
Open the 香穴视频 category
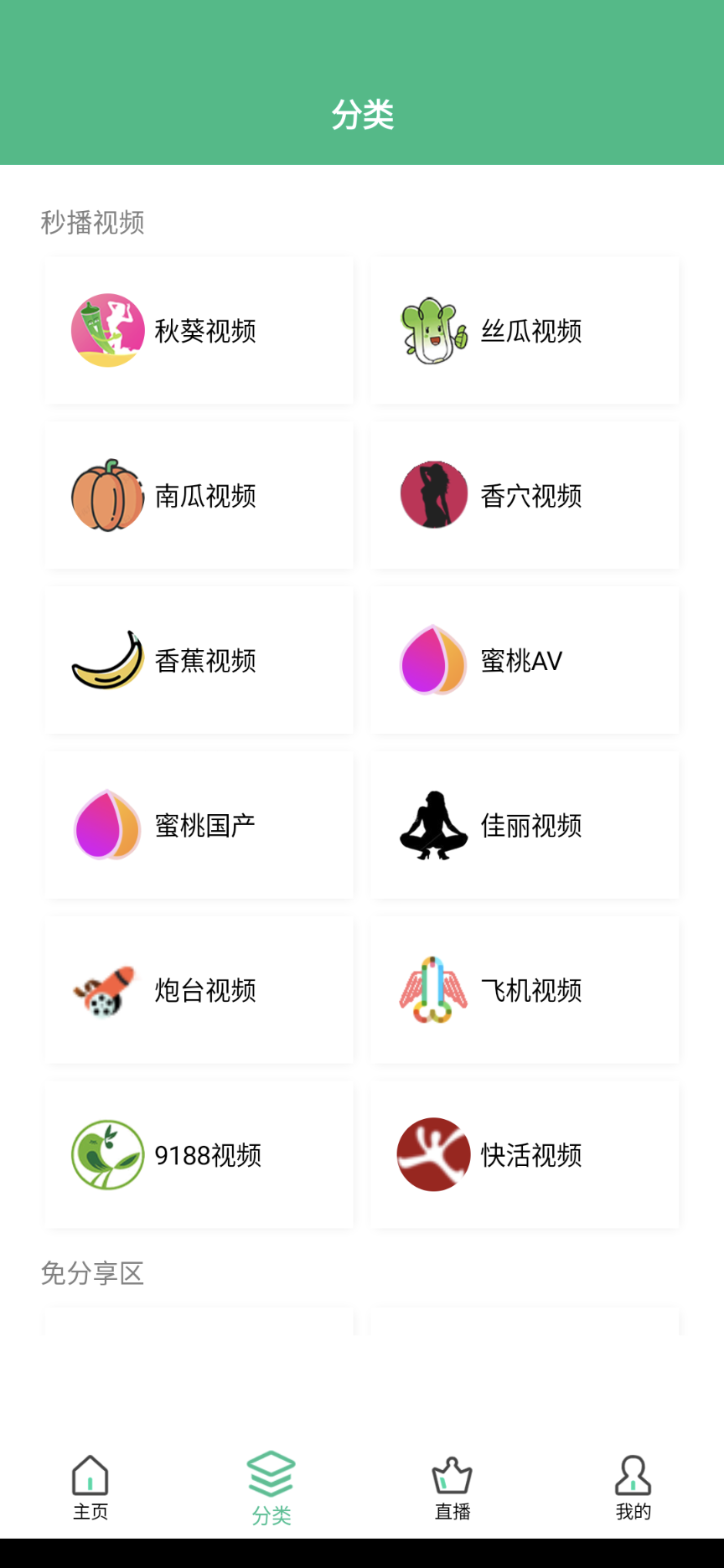point(525,496)
